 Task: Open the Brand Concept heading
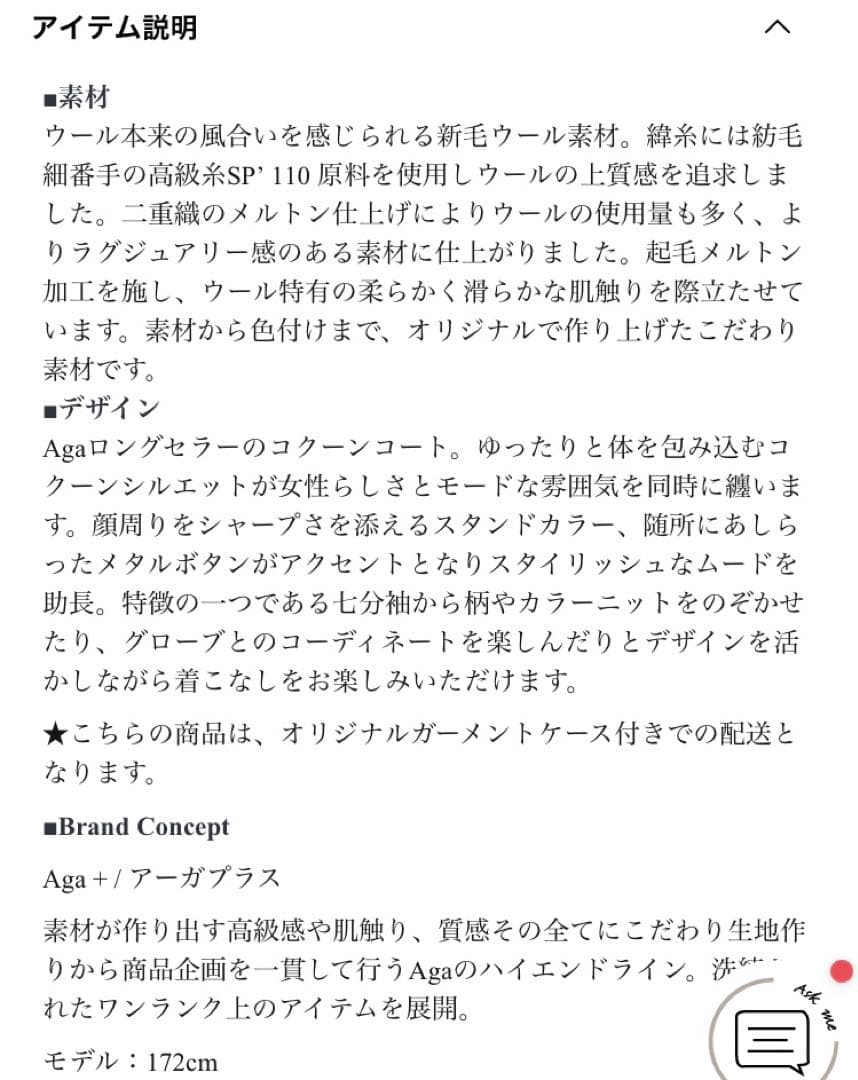145,827
